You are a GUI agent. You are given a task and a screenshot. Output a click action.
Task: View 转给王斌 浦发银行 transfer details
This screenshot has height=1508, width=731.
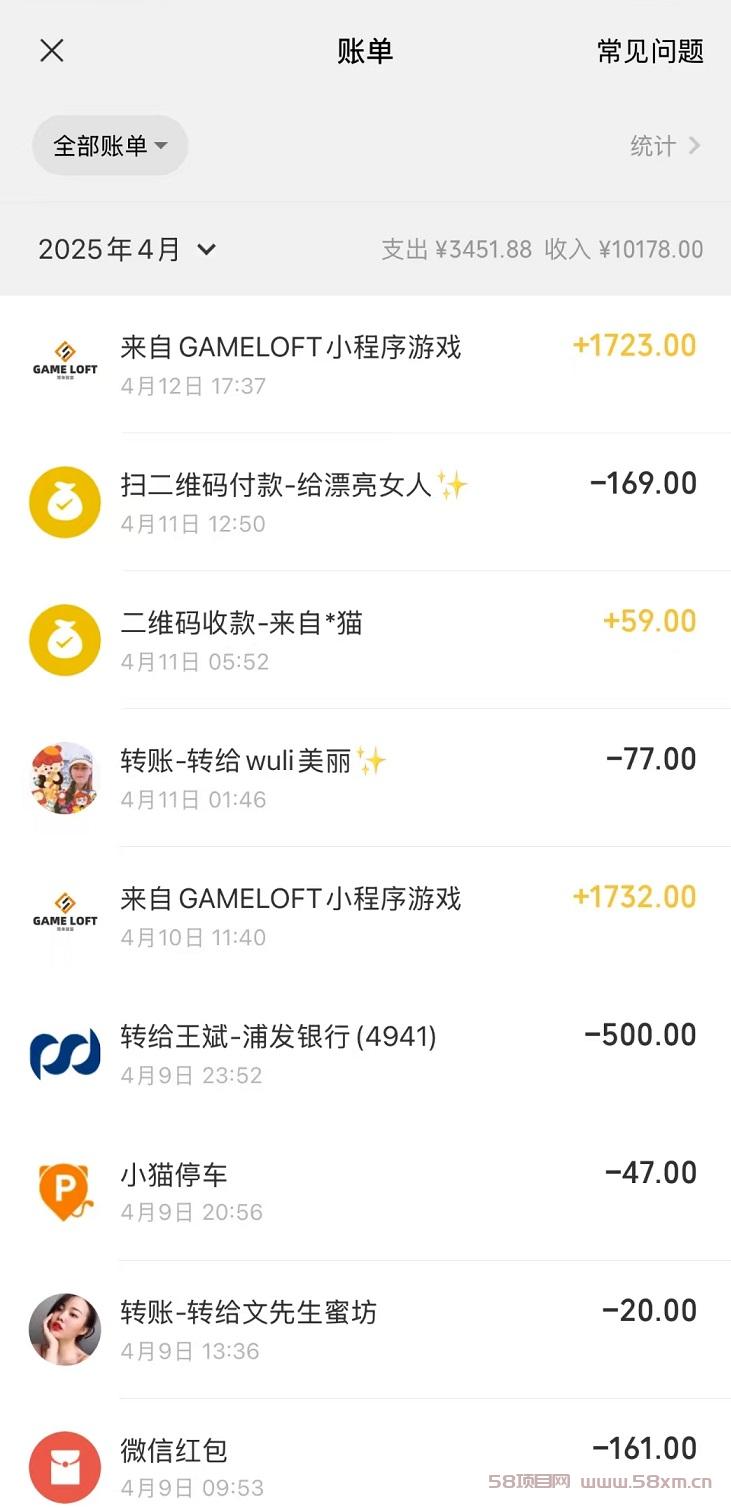coord(365,1054)
